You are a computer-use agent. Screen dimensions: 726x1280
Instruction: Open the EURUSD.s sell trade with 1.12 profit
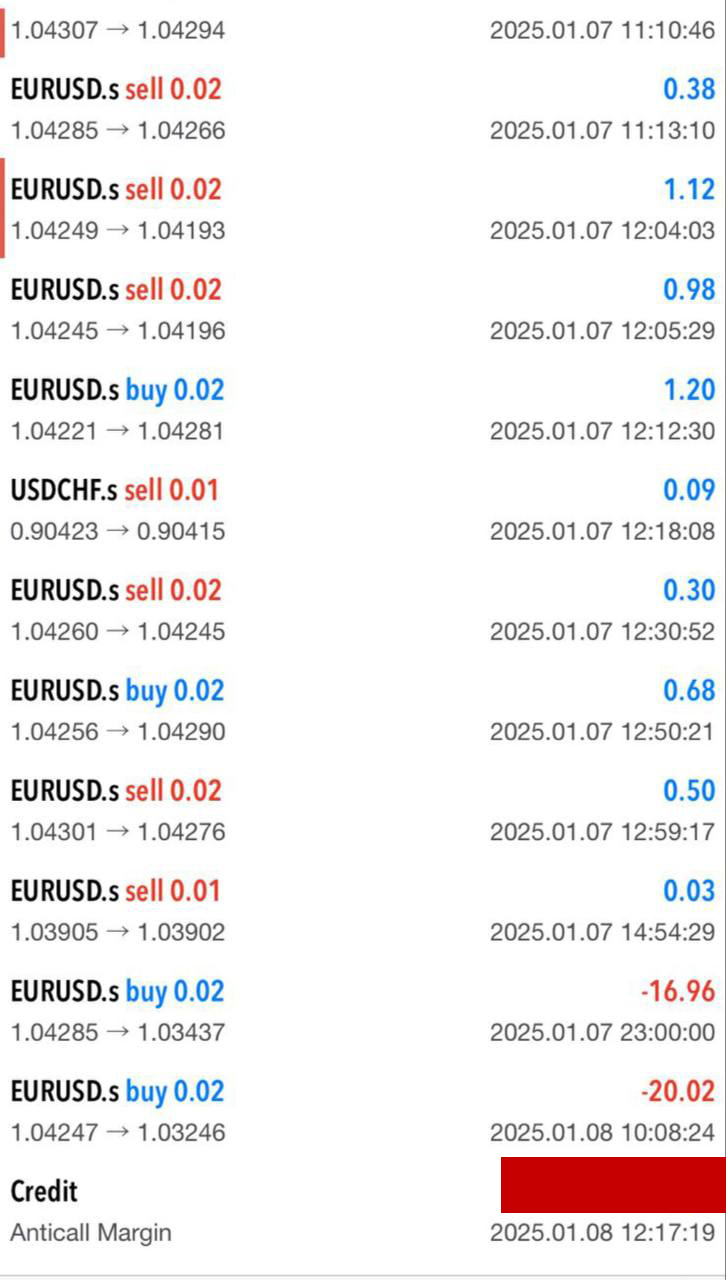[363, 209]
